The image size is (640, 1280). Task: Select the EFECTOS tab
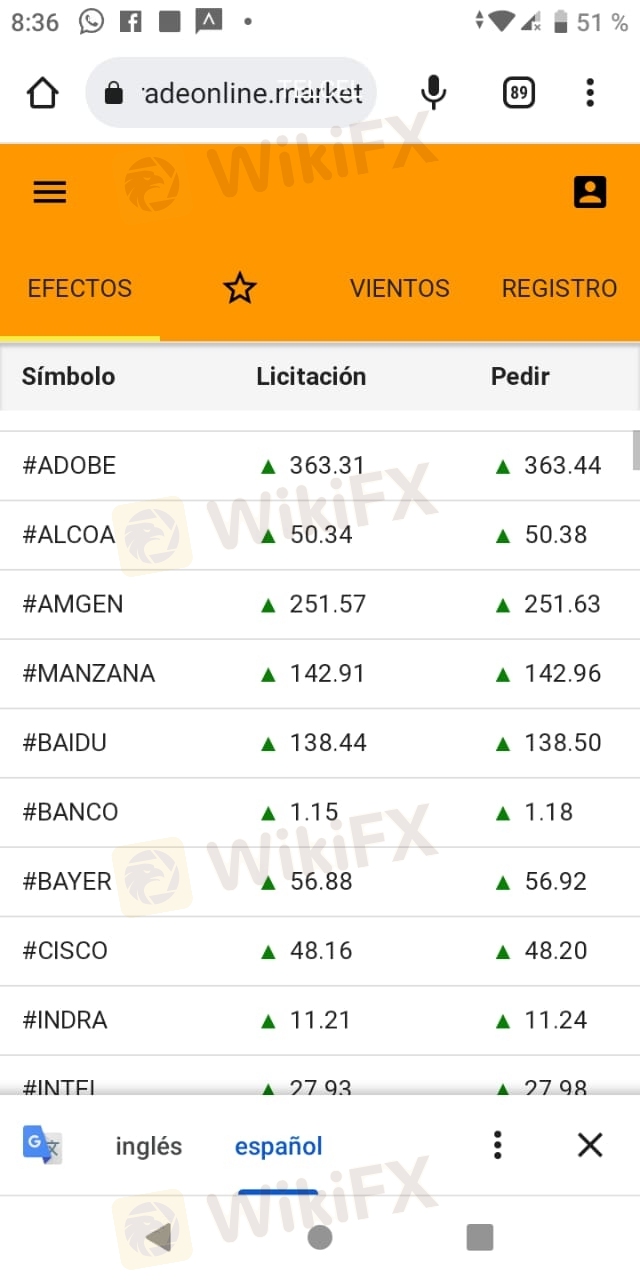pos(80,289)
